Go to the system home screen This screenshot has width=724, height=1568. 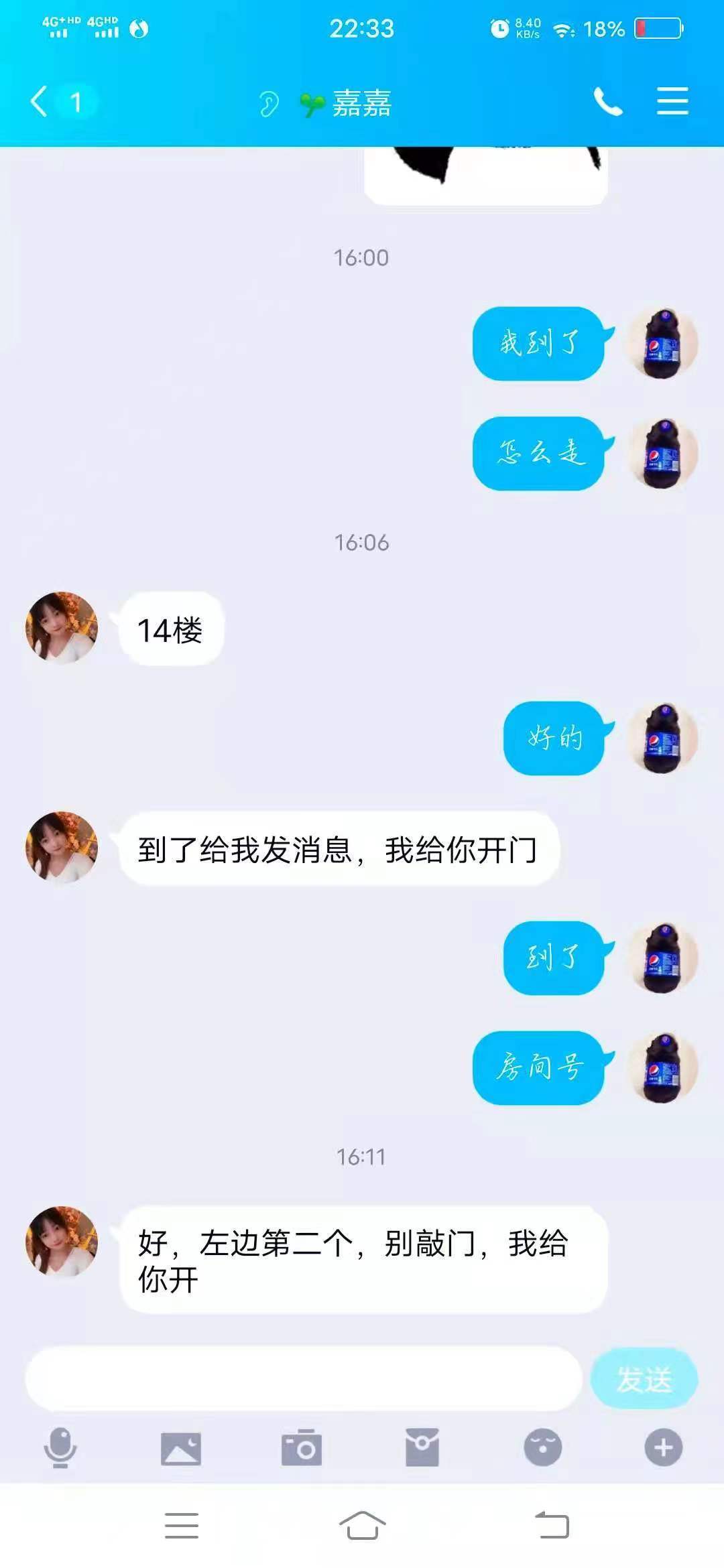pyautogui.click(x=362, y=1526)
